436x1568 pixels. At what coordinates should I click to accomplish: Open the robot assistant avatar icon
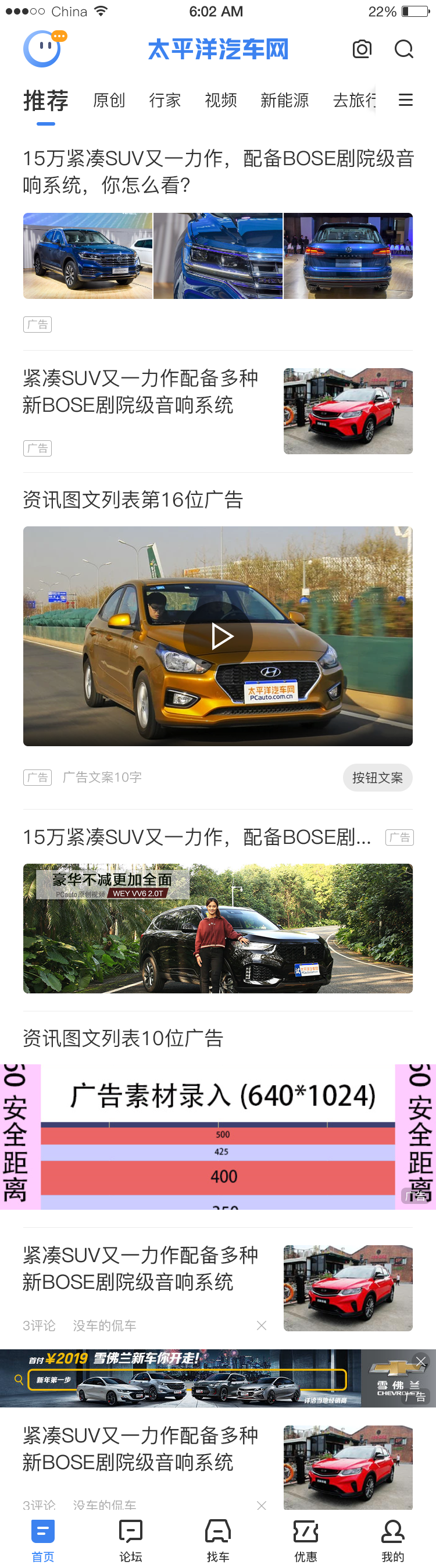(43, 49)
